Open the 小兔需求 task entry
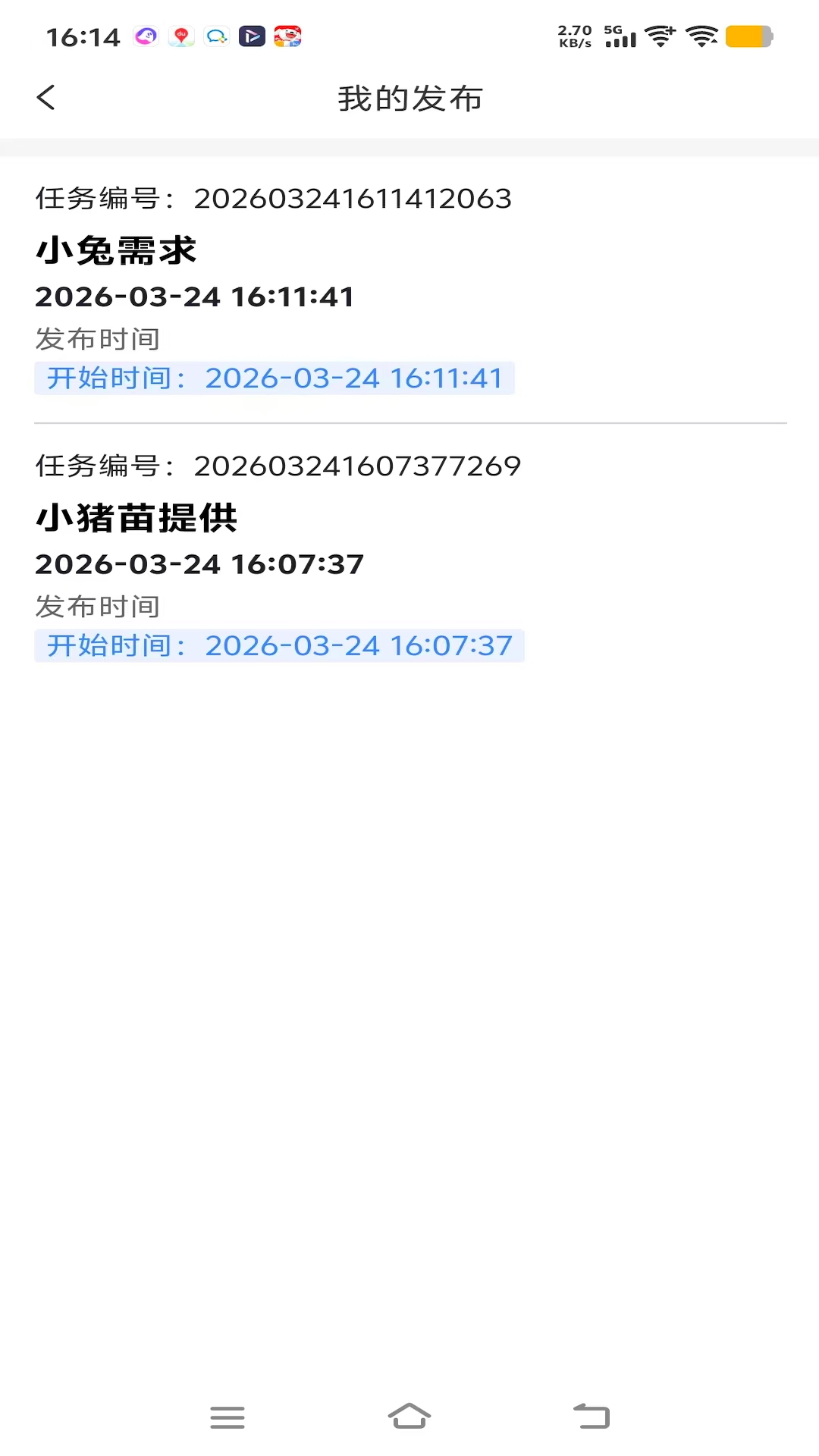The height and width of the screenshot is (1456, 819). coord(117,251)
